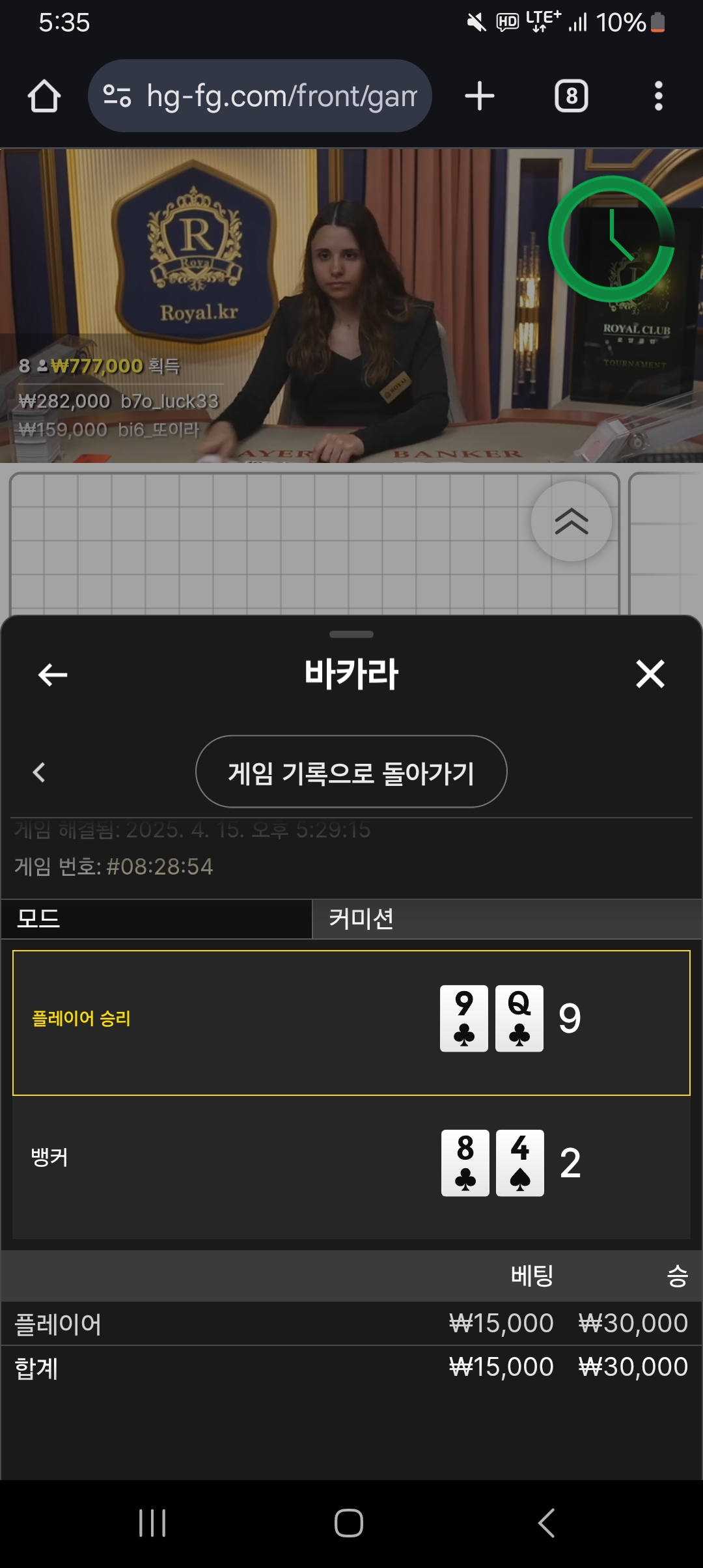The height and width of the screenshot is (1568, 703).
Task: Open recent apps from the navigation bar
Action: 152,1523
